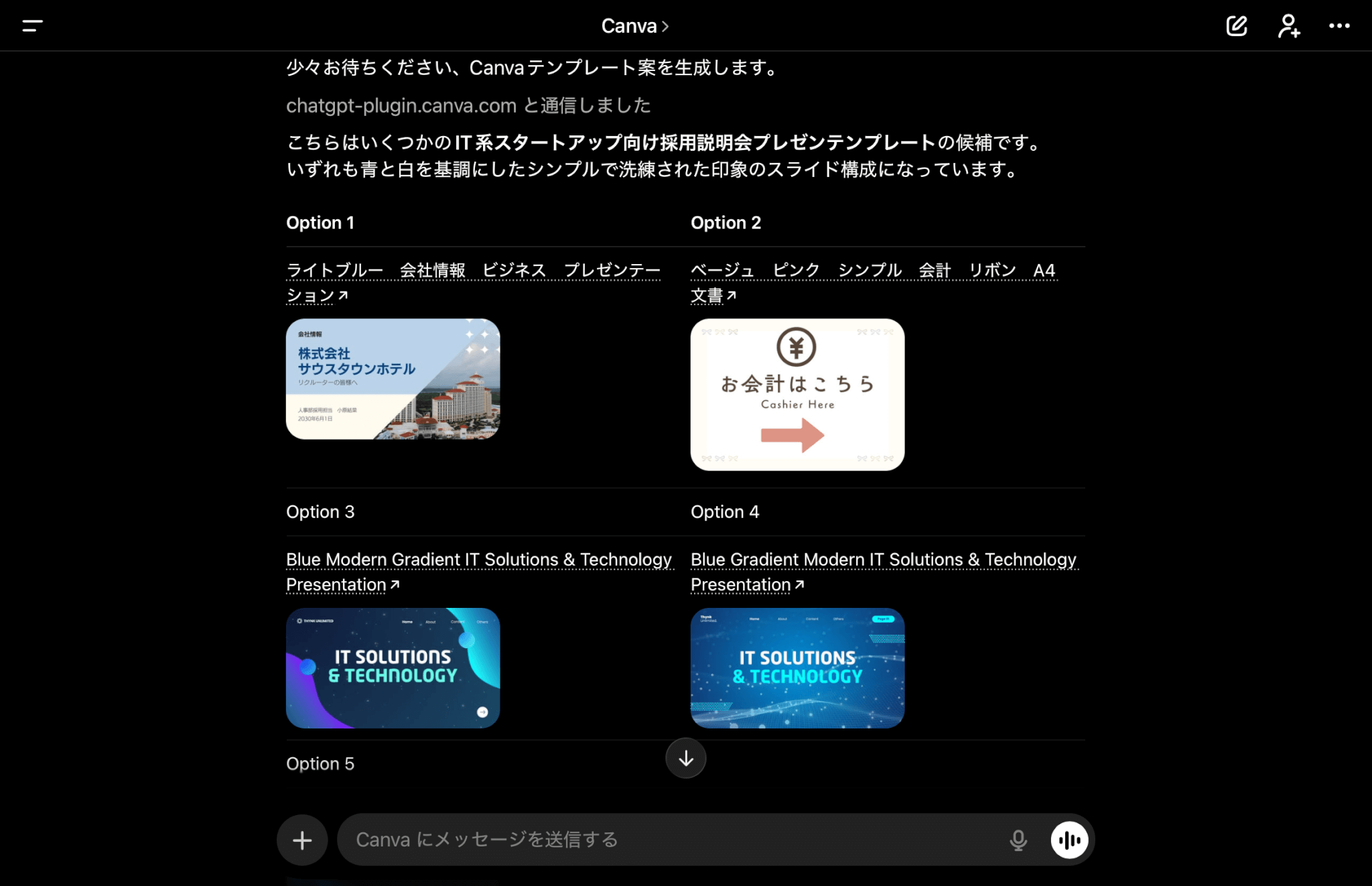View the Option 4 IT Solutions thumbnail
This screenshot has width=1372, height=886.
tap(797, 668)
